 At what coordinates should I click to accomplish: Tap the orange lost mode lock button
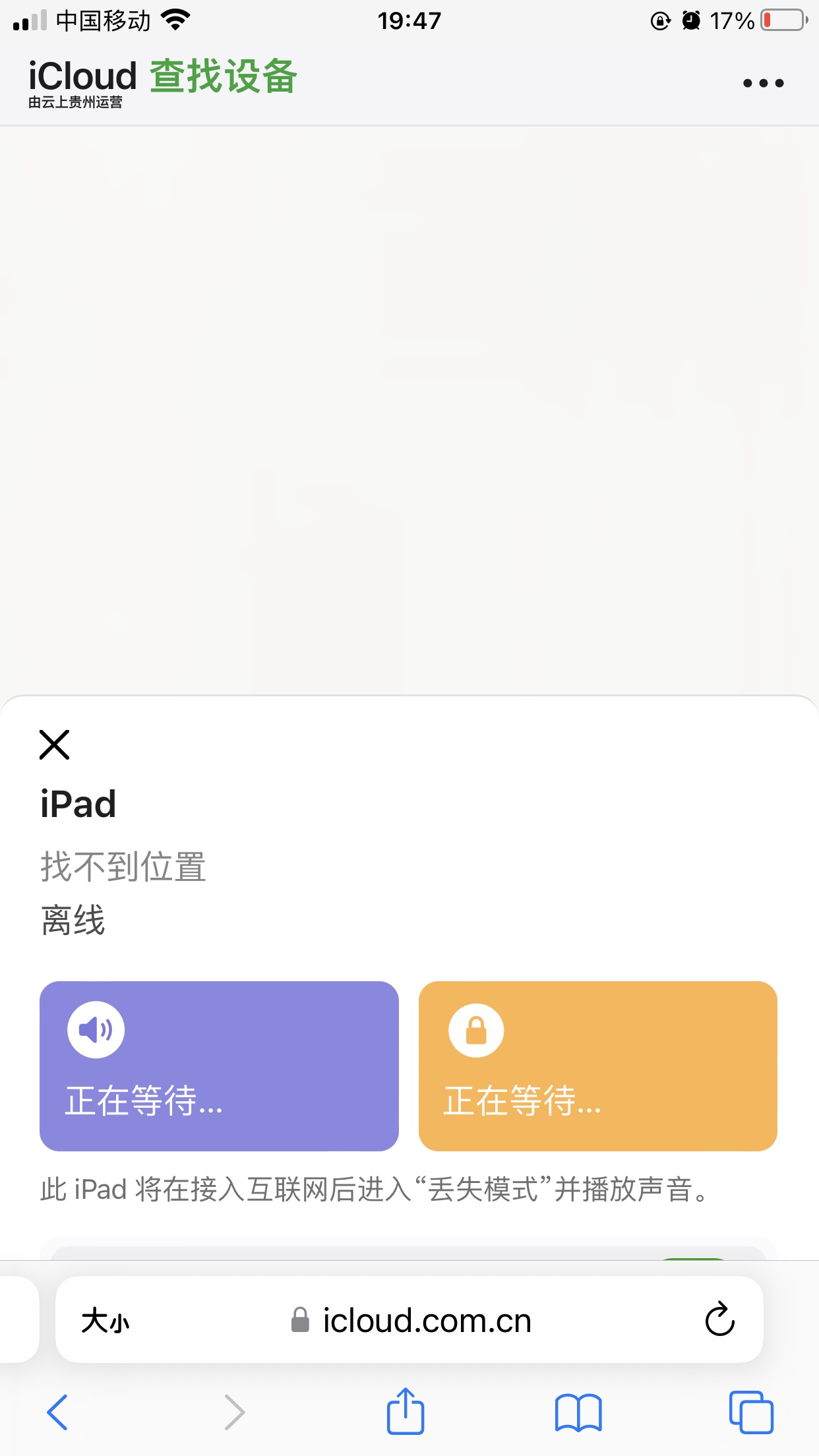(x=598, y=1066)
